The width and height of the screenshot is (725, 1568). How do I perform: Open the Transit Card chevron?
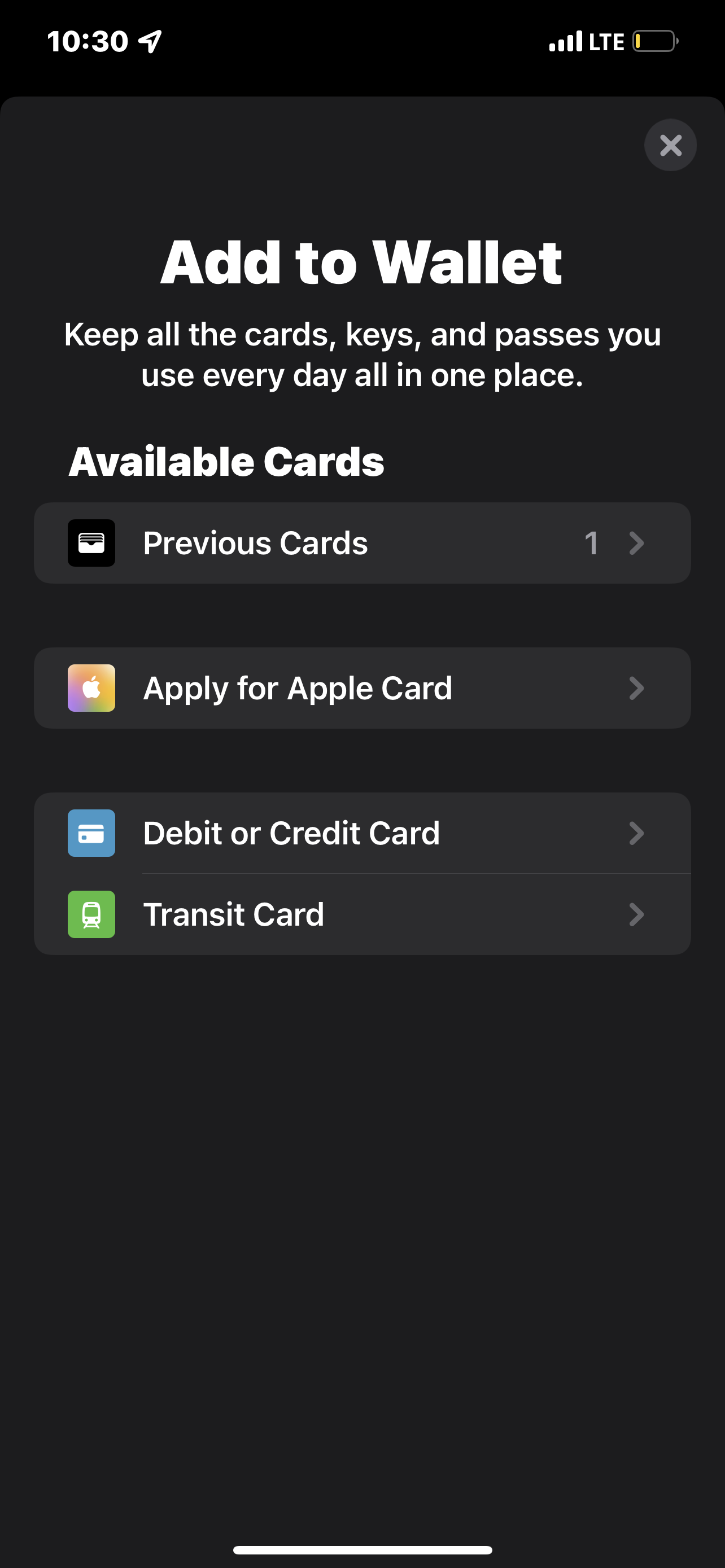click(637, 914)
